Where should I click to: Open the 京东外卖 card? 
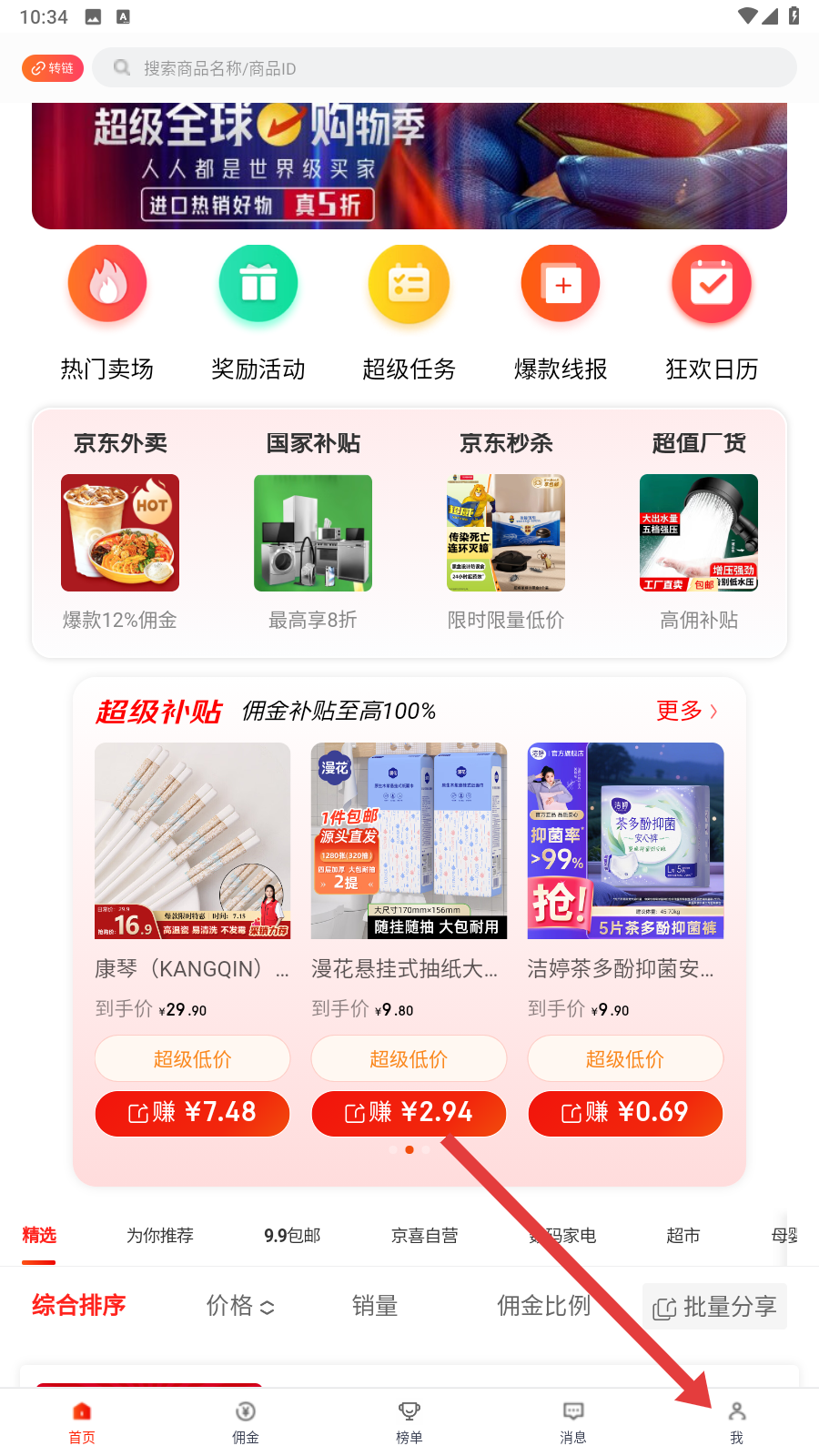click(120, 532)
